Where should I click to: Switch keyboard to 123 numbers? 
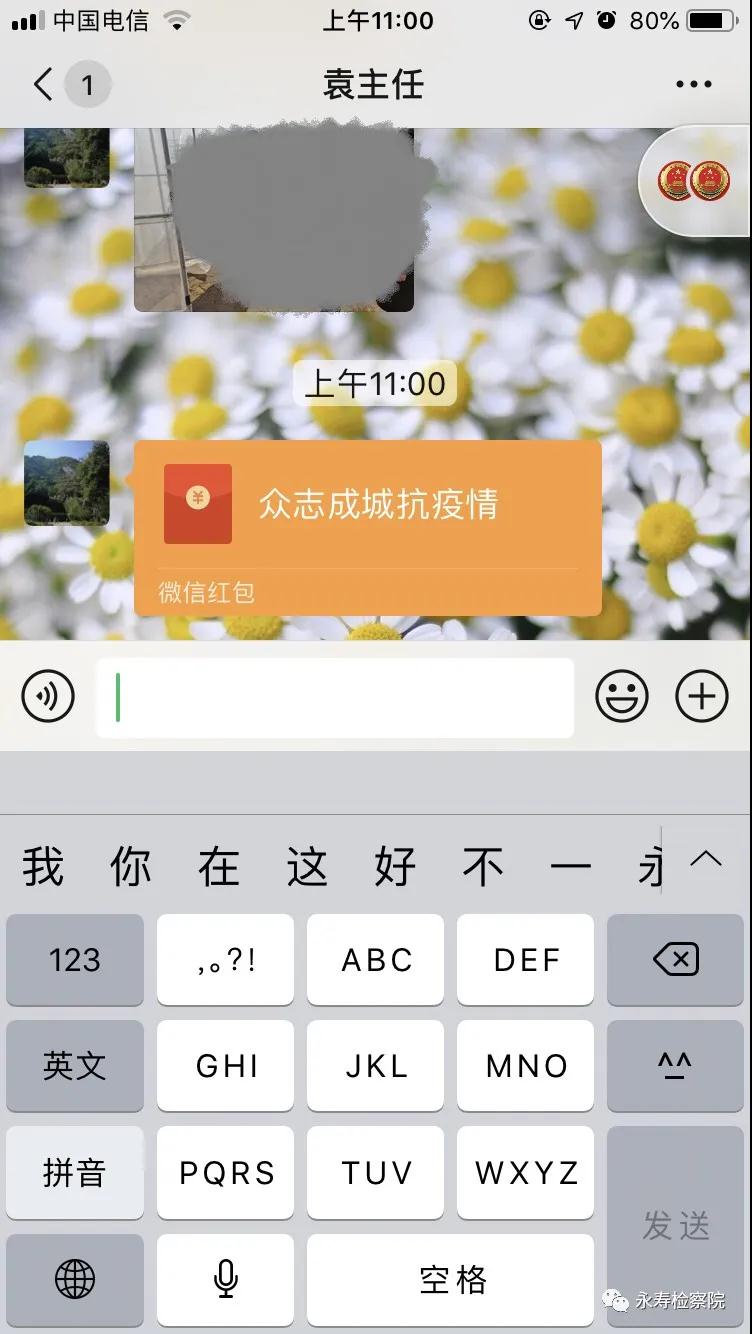[75, 960]
